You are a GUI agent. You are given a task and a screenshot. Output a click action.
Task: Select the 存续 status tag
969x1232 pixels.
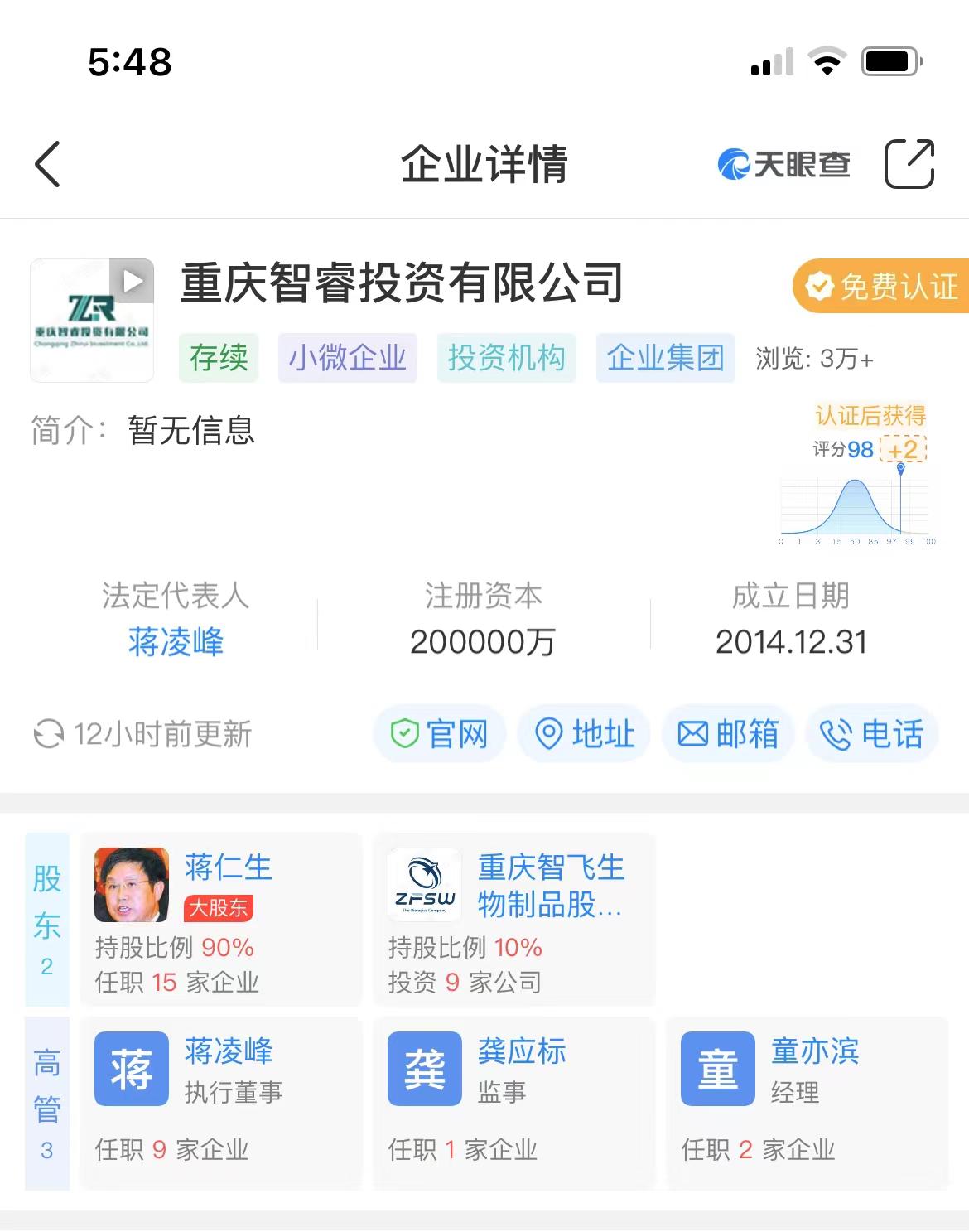click(218, 358)
